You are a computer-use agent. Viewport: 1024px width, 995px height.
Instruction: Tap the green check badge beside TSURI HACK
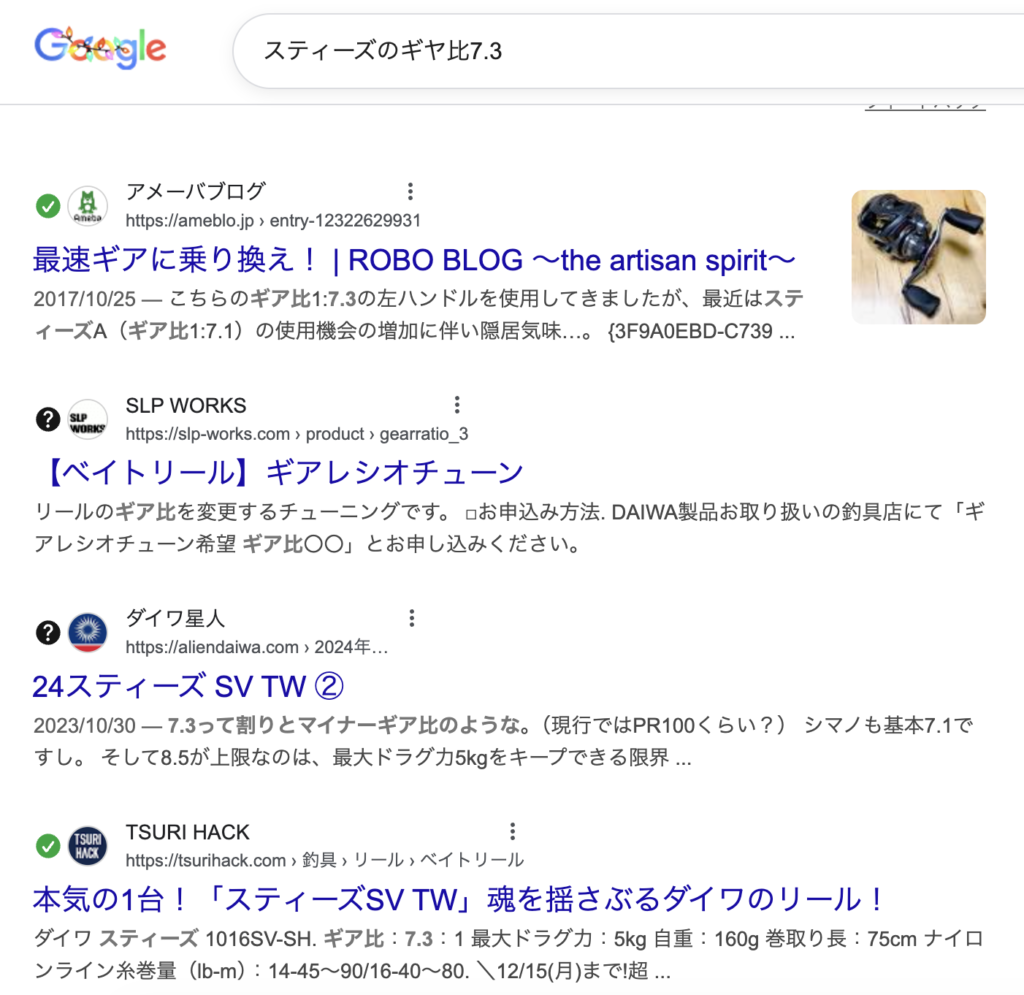click(47, 845)
